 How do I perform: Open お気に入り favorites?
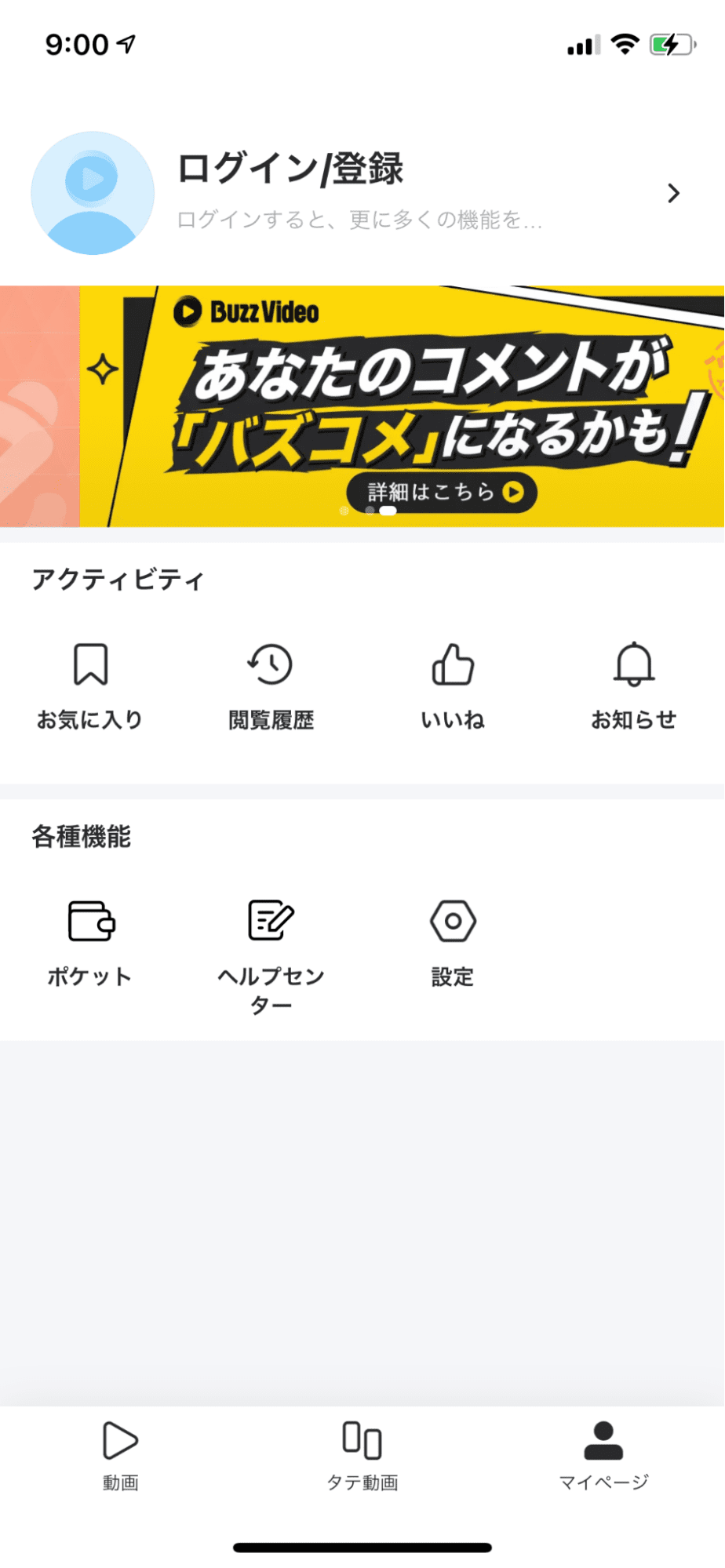[90, 684]
